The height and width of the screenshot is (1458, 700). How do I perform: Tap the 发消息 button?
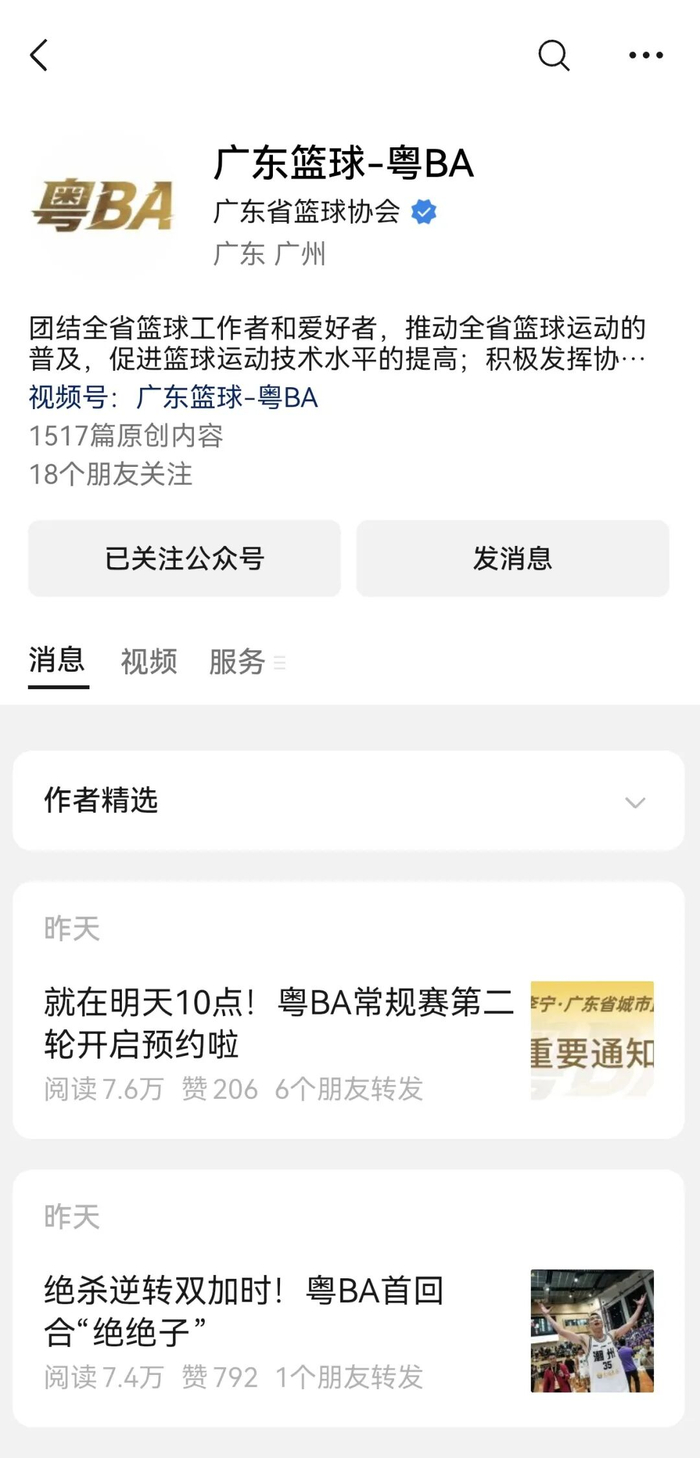click(x=513, y=558)
